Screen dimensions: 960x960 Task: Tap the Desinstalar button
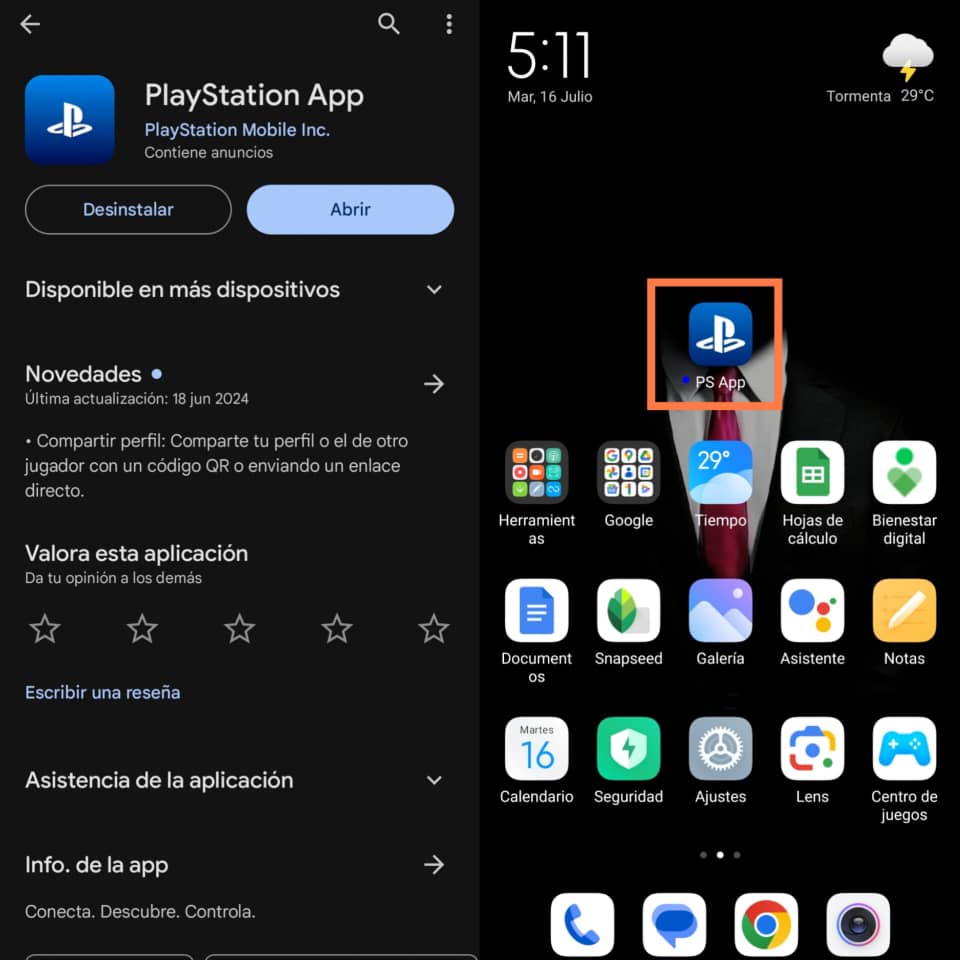(x=128, y=210)
